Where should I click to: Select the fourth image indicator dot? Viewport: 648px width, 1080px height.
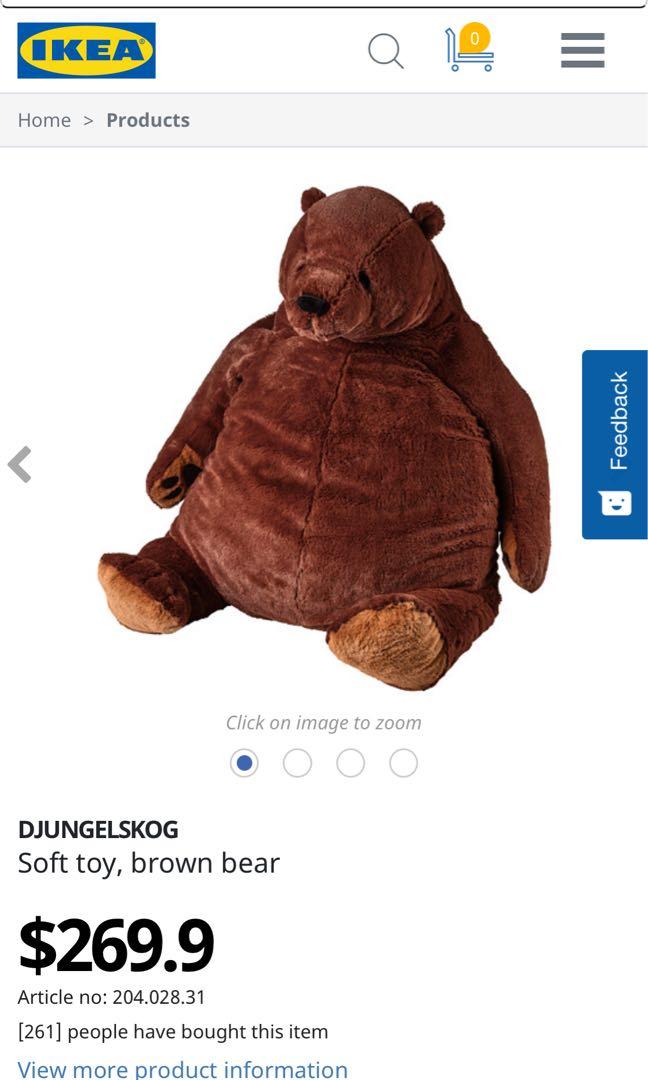403,764
